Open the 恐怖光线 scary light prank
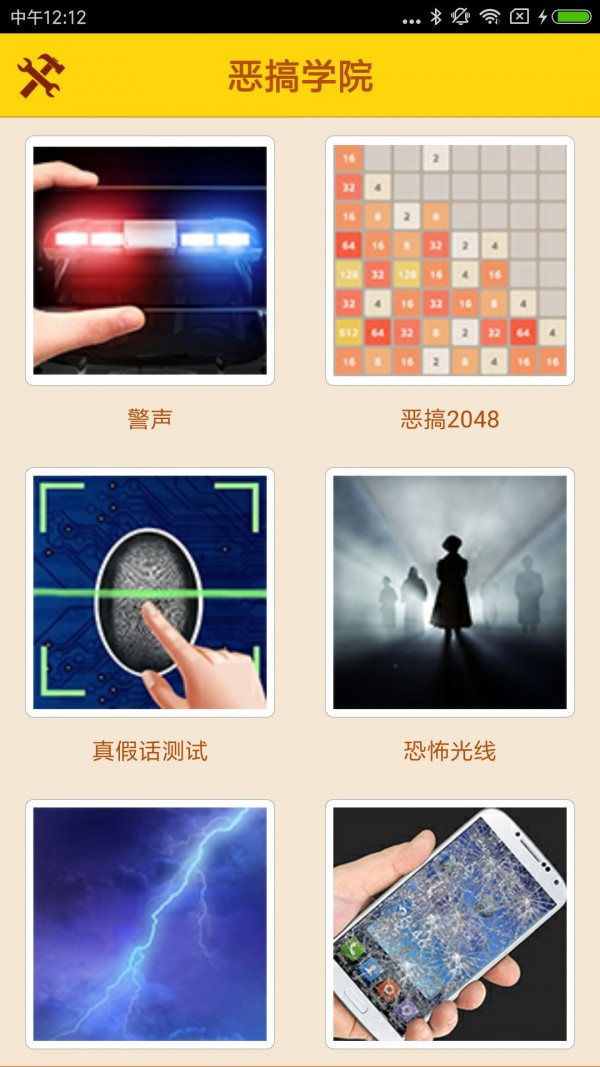Viewport: 600px width, 1067px height. pos(450,592)
